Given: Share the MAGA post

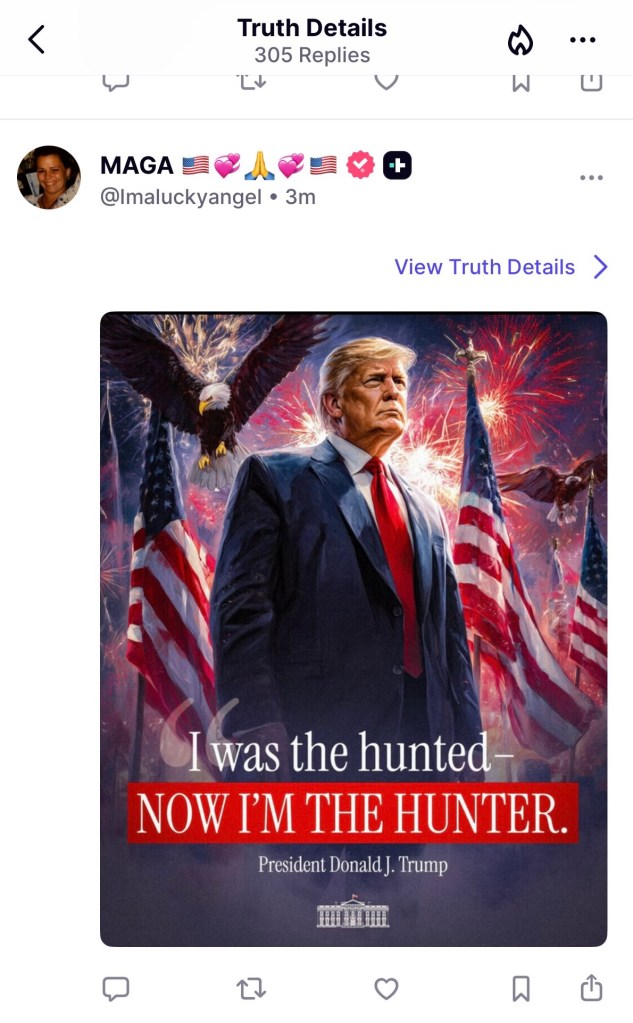Looking at the screenshot, I should [x=591, y=988].
